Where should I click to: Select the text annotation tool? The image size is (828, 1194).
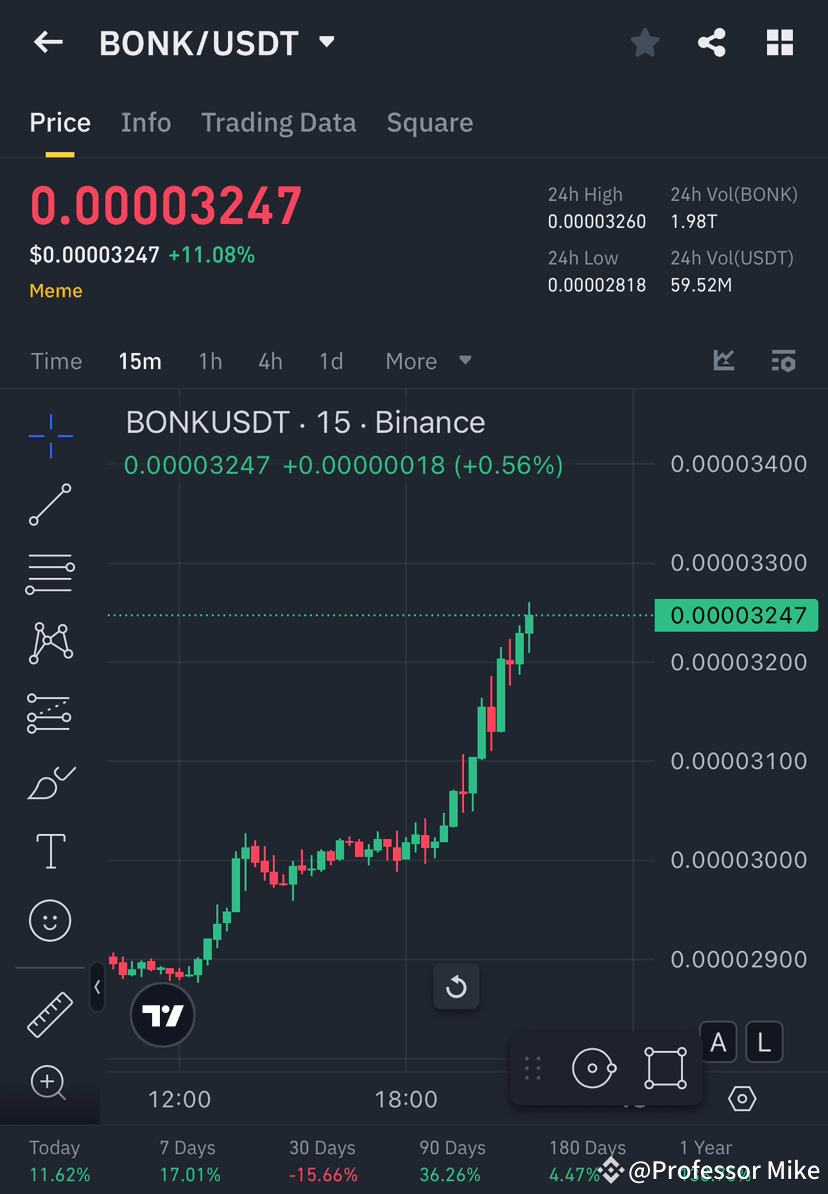click(50, 851)
